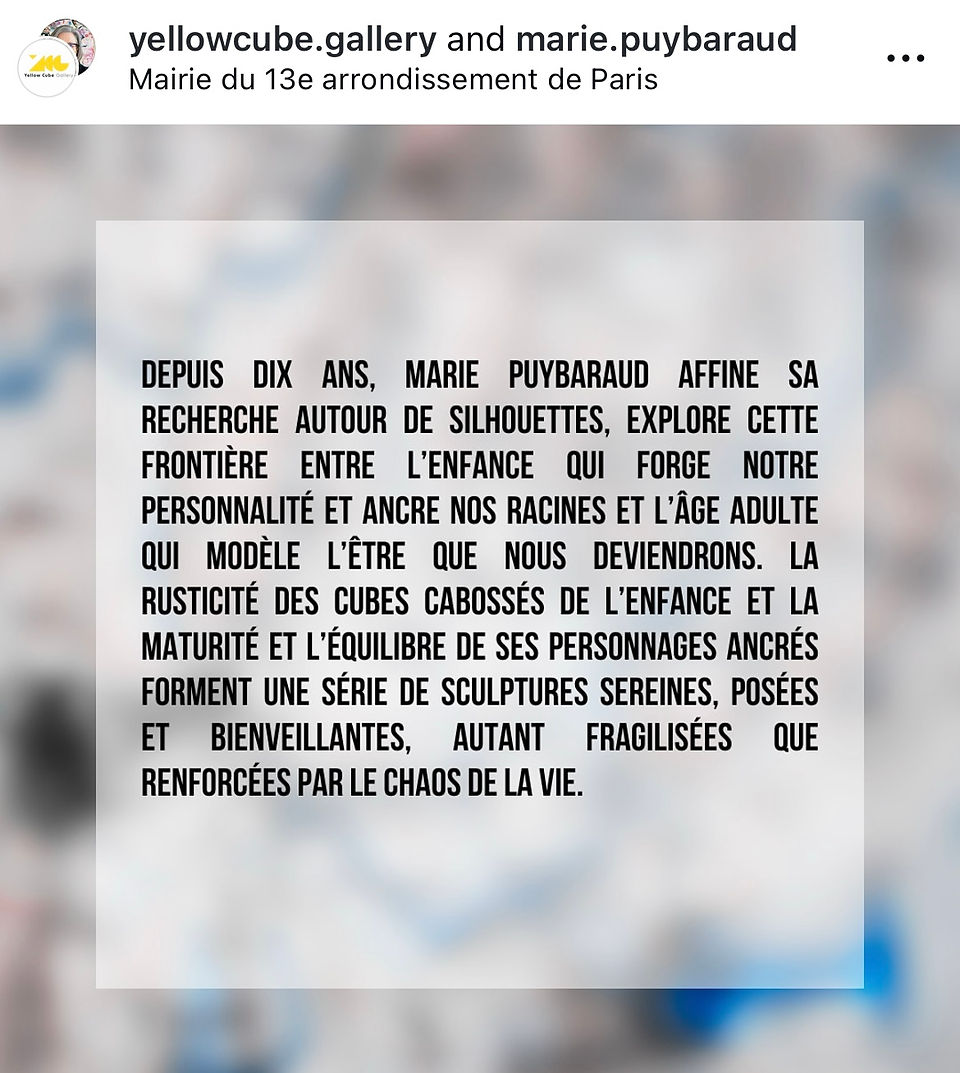Open the marie.puybaraud profile
Screen dimensions: 960x1073
656,40
